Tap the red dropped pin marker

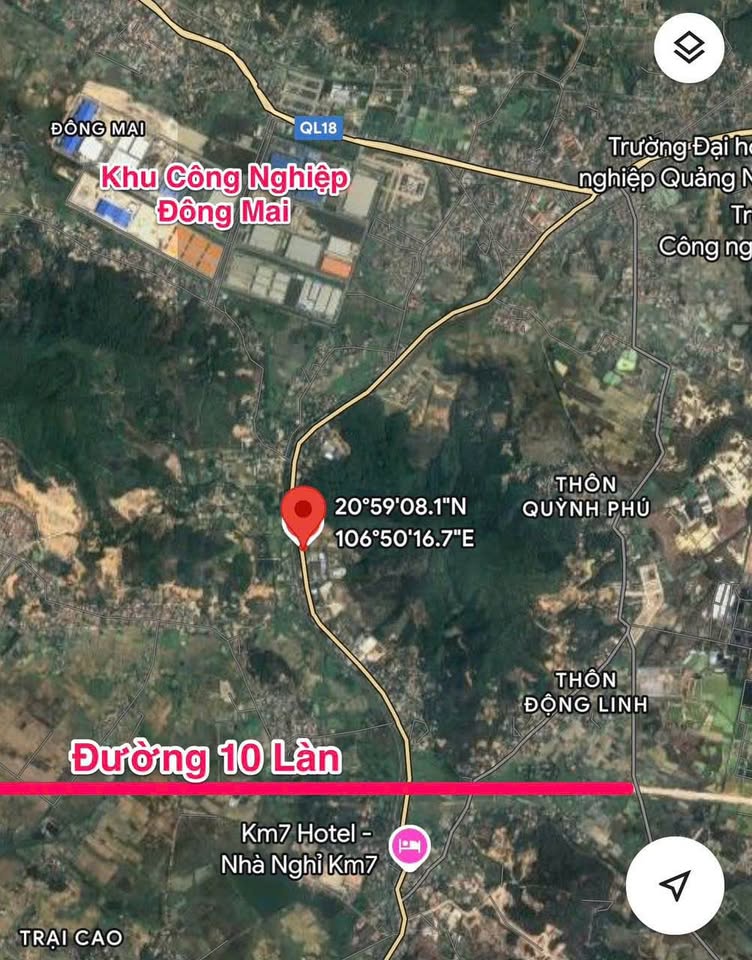pyautogui.click(x=303, y=515)
